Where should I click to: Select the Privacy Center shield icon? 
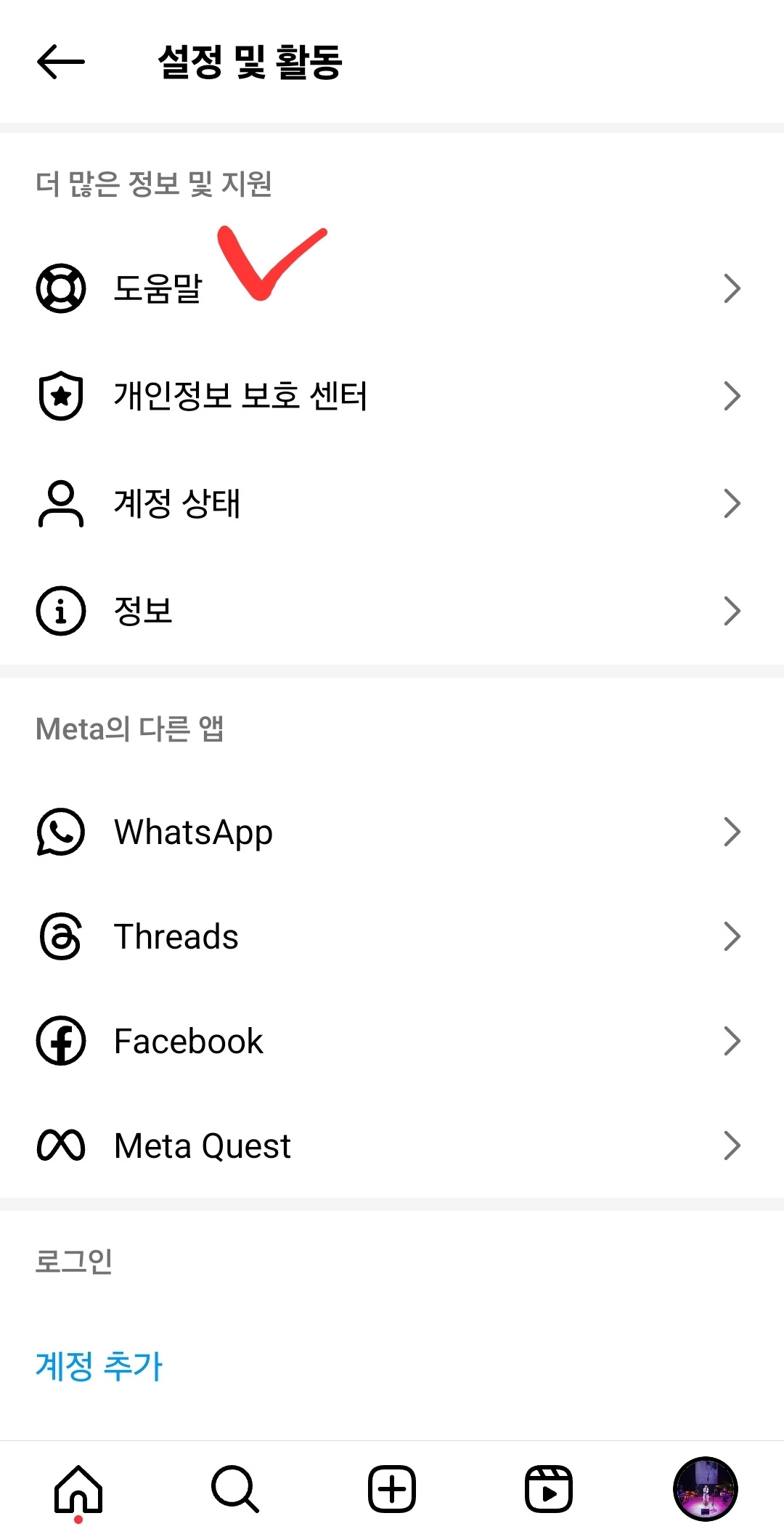click(61, 395)
